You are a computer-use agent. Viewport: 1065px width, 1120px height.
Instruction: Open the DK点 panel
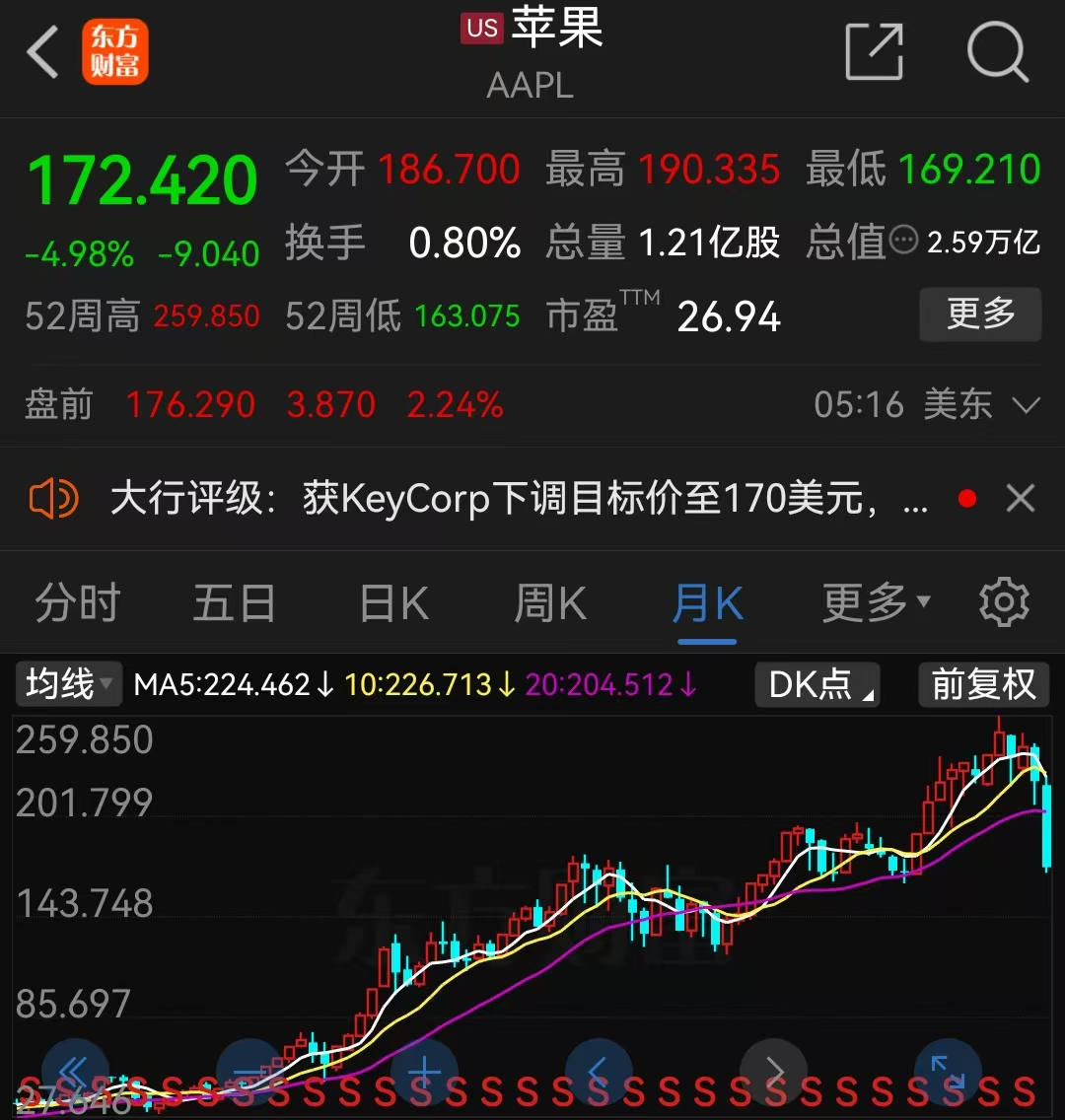pyautogui.click(x=816, y=684)
